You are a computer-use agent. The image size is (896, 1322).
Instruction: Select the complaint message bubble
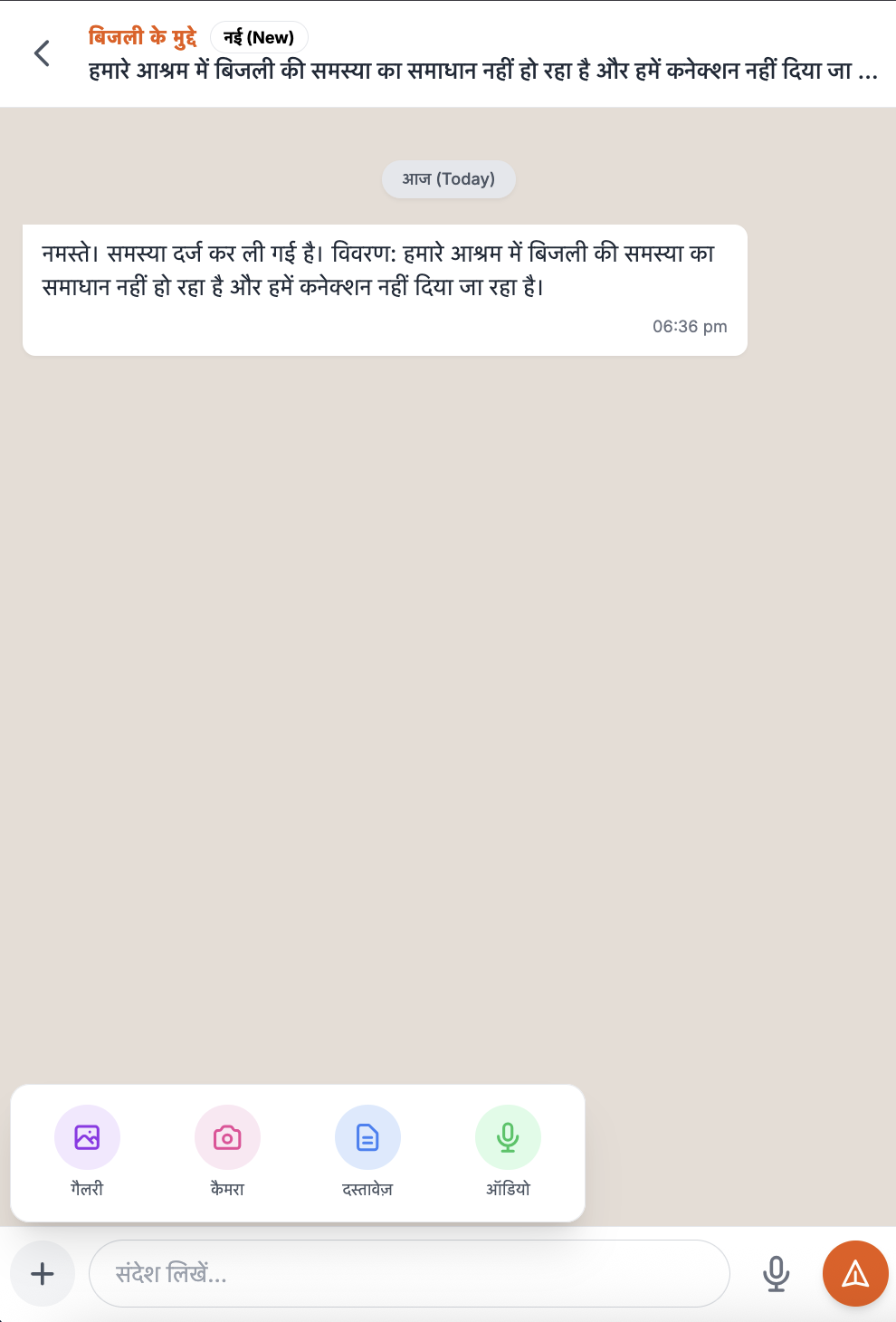click(384, 290)
